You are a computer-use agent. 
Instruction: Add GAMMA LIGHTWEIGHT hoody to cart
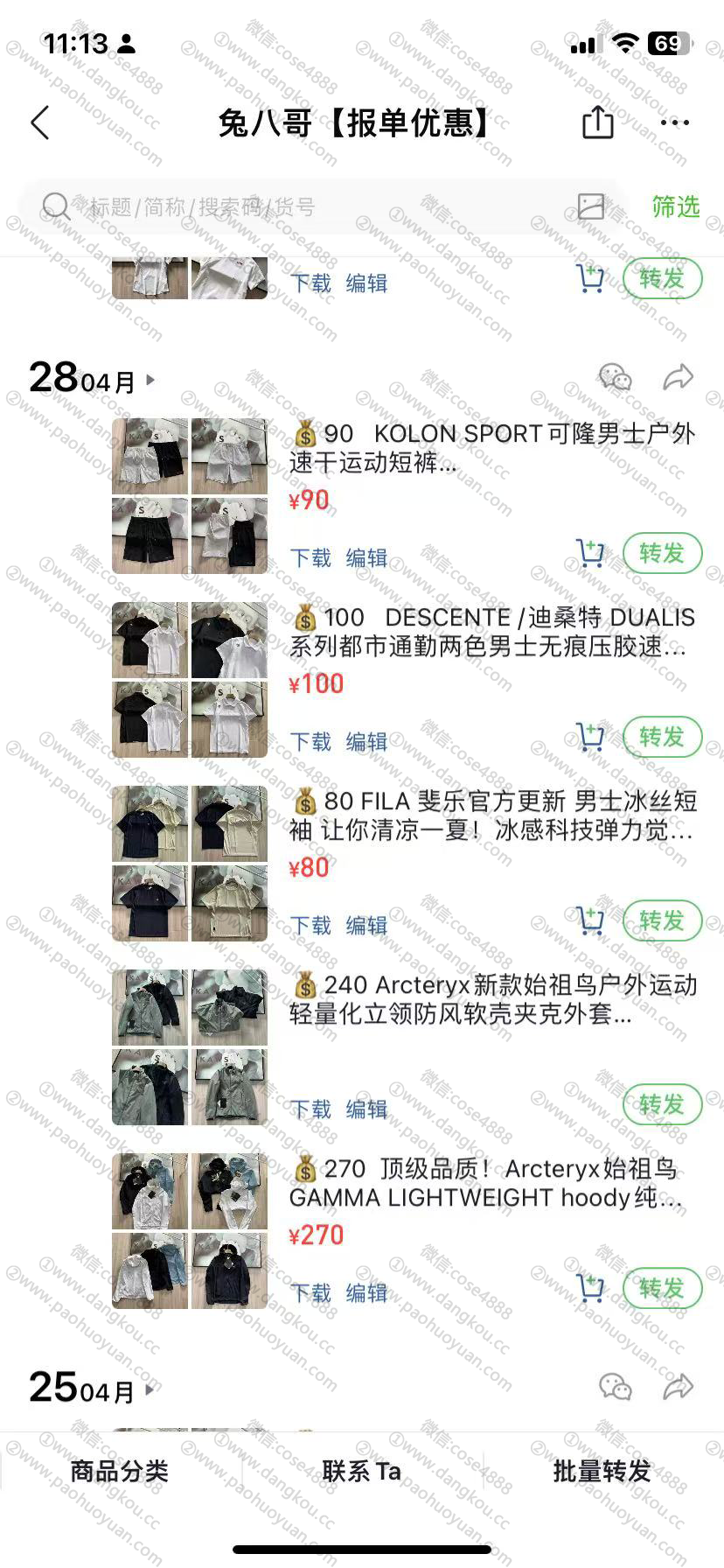pyautogui.click(x=590, y=1288)
